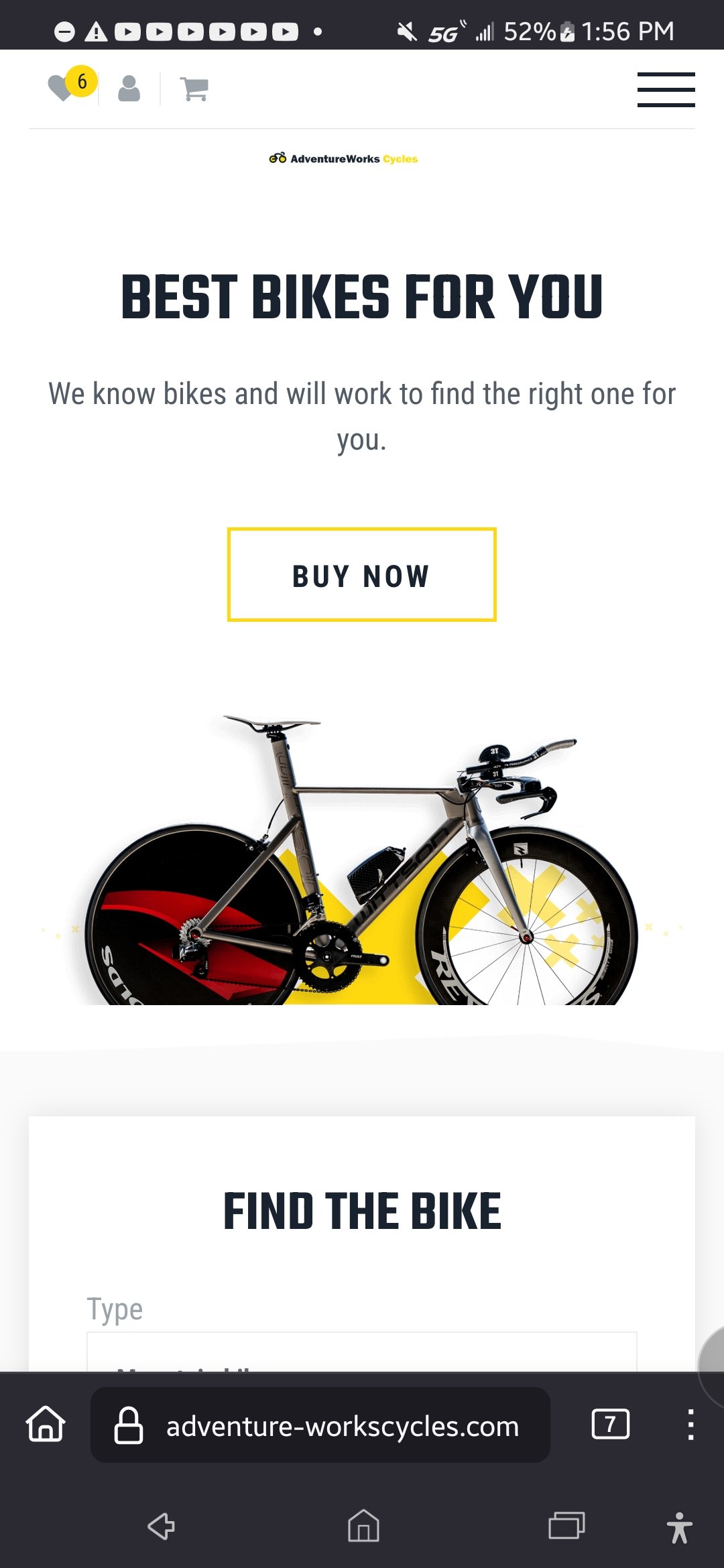Go back using system navigation

[161, 1526]
